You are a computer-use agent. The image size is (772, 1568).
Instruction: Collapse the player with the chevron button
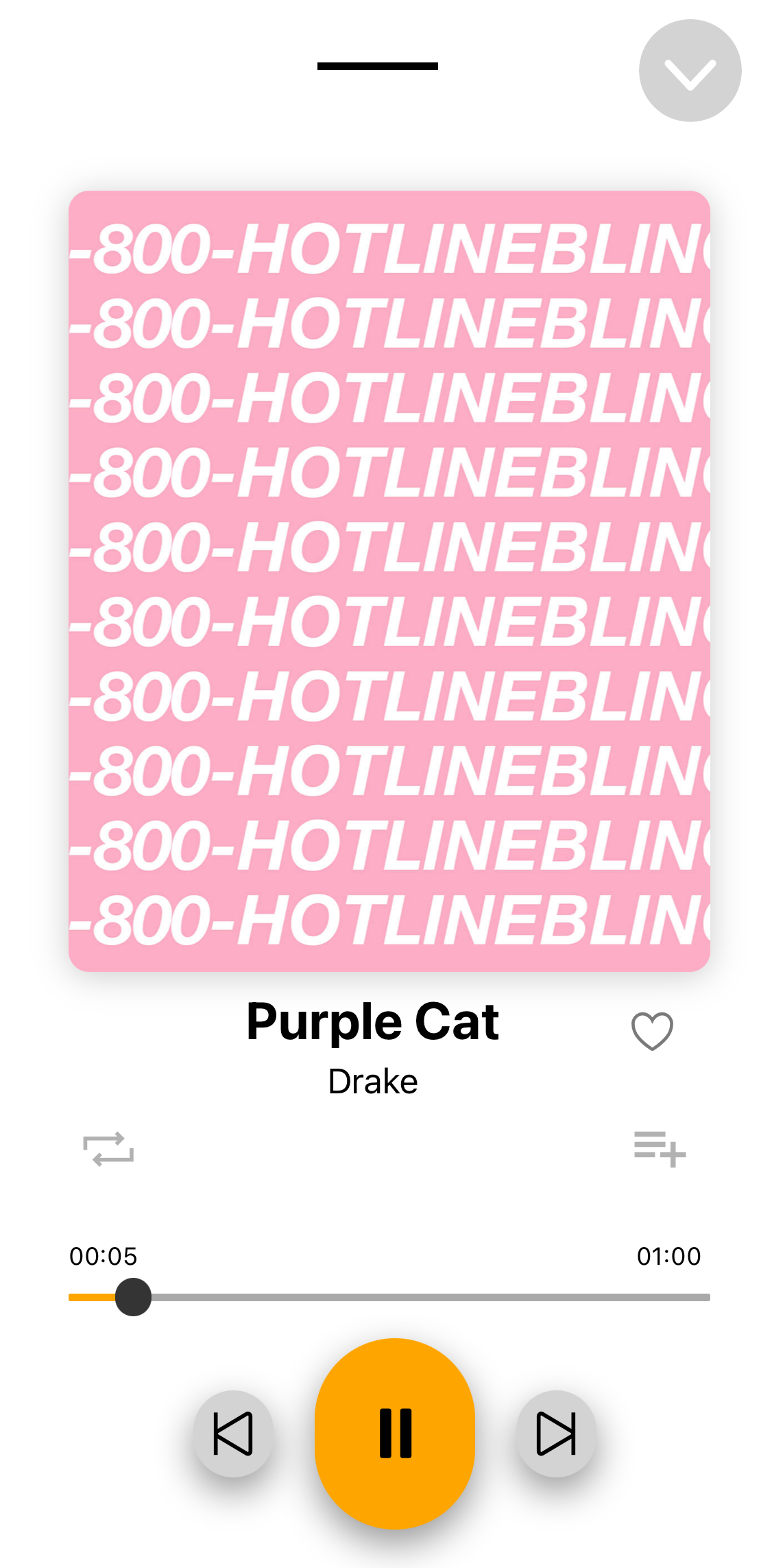pyautogui.click(x=689, y=71)
